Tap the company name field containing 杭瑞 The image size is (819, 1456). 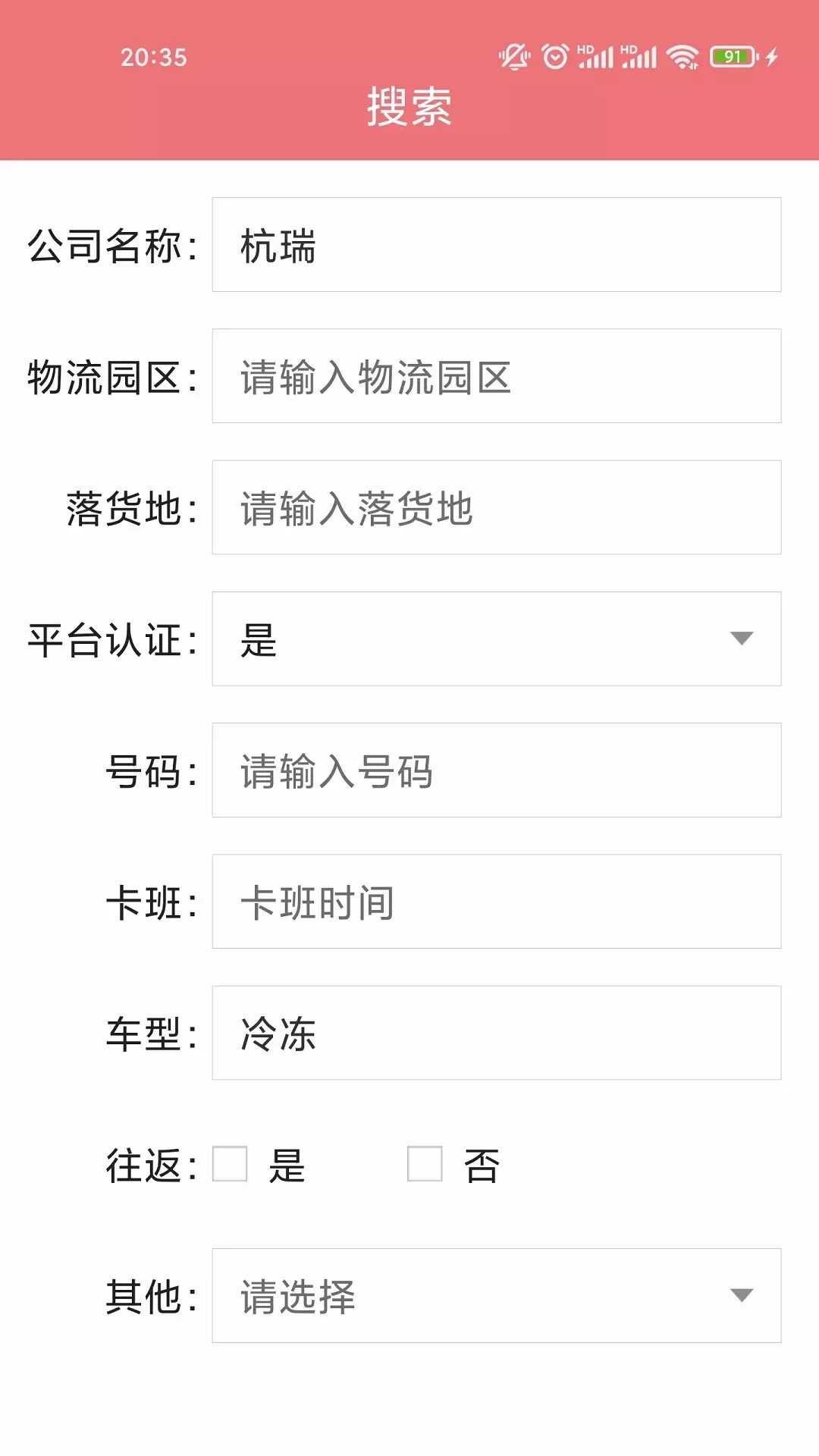tap(496, 245)
